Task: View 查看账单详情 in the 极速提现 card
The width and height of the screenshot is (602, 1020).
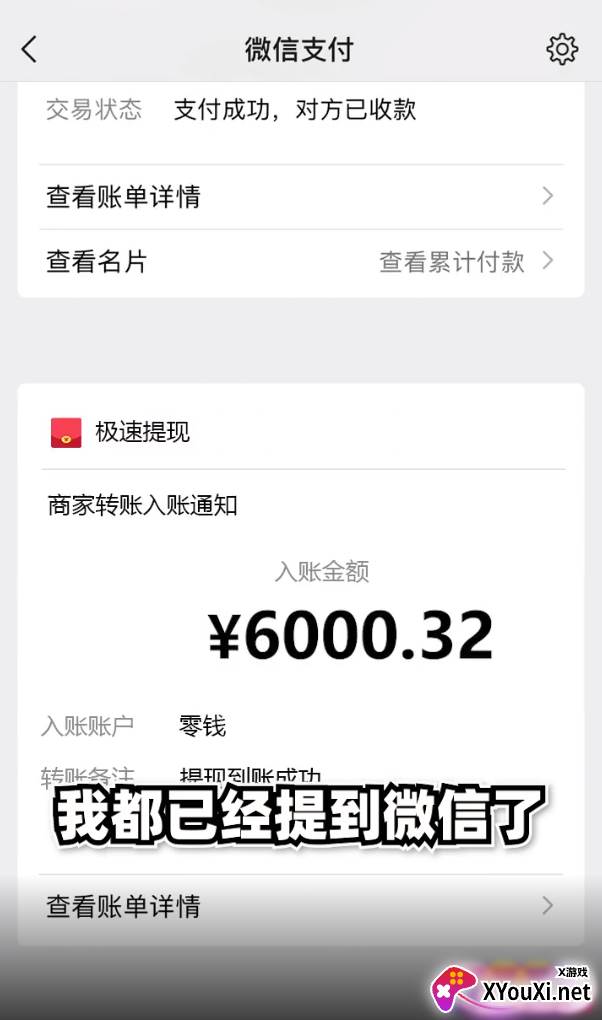Action: (x=301, y=906)
